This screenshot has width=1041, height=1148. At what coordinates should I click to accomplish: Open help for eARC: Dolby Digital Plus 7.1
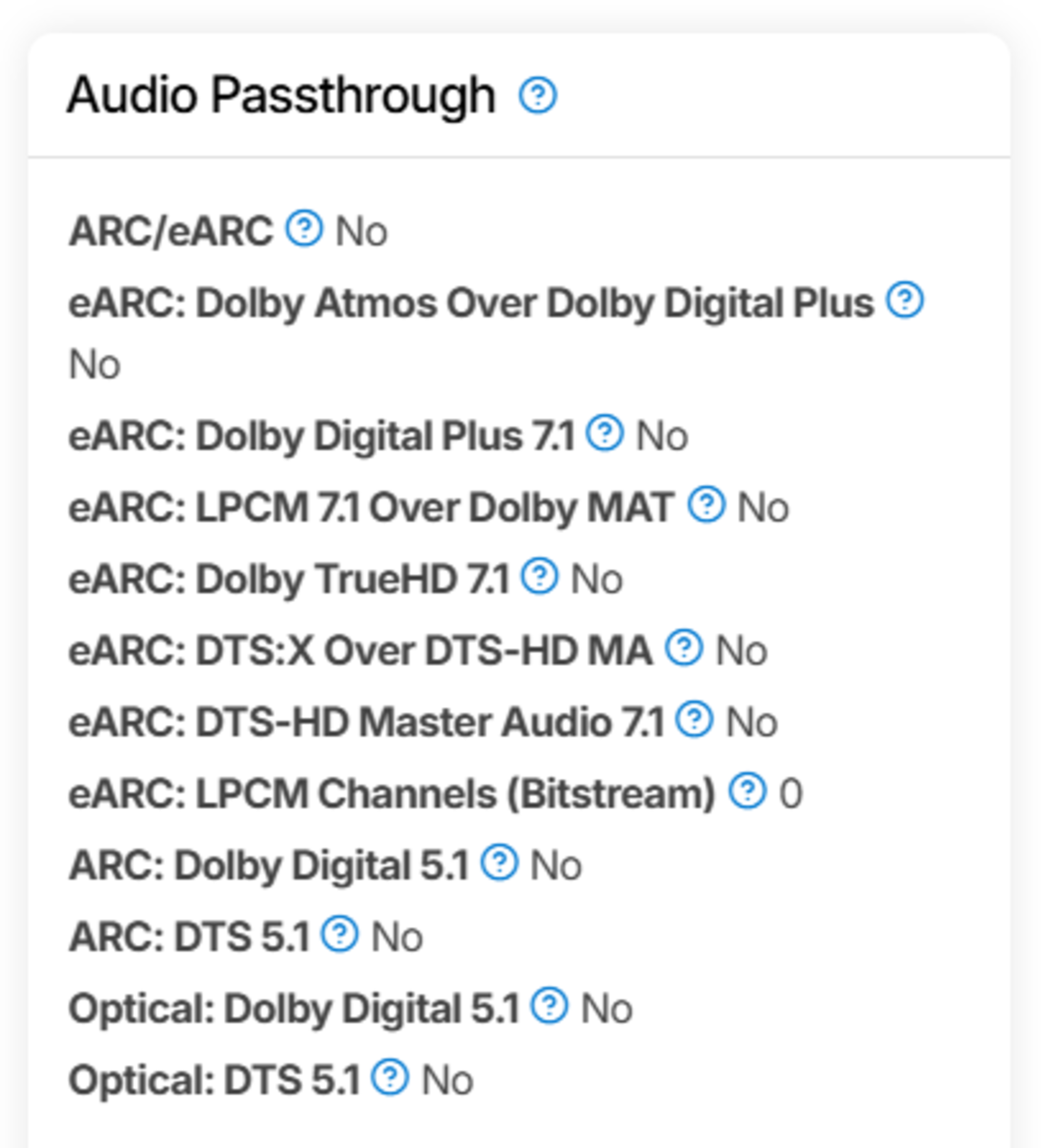click(x=605, y=433)
